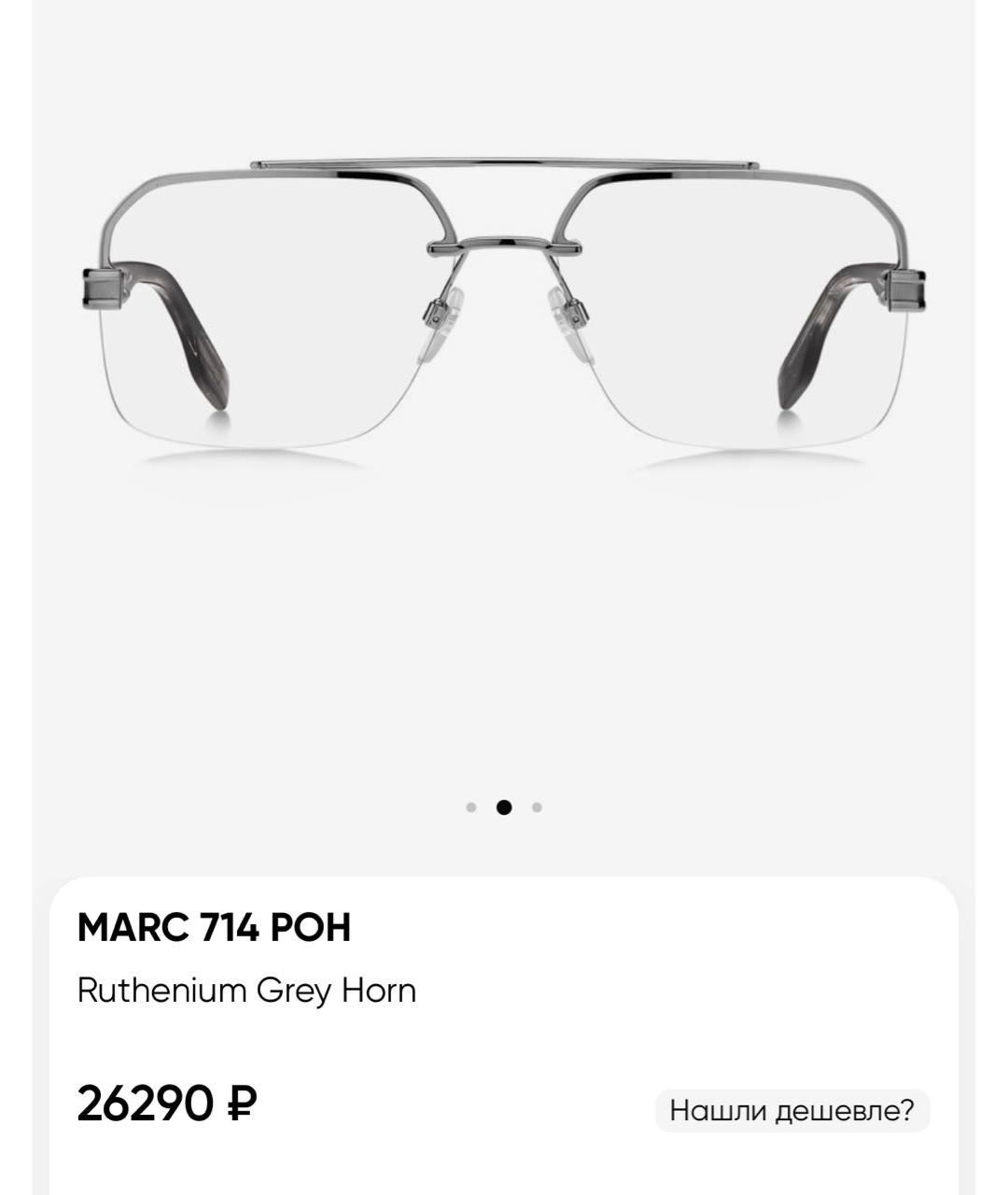Screen dimensions: 1008x1195
Task: Select the third photo indicator dot
Action: [537, 808]
